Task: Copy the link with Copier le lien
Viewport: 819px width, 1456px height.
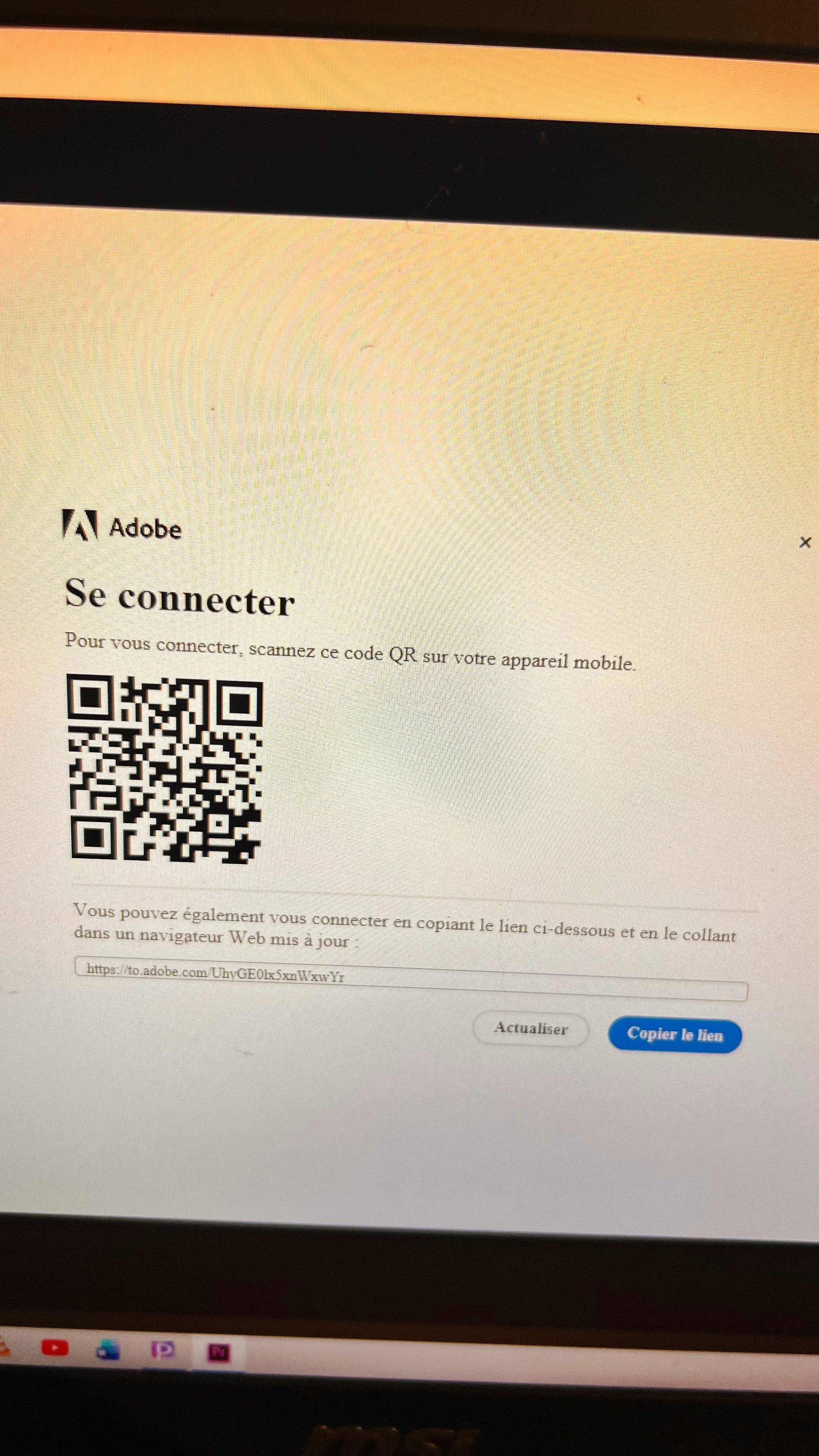Action: [x=675, y=1035]
